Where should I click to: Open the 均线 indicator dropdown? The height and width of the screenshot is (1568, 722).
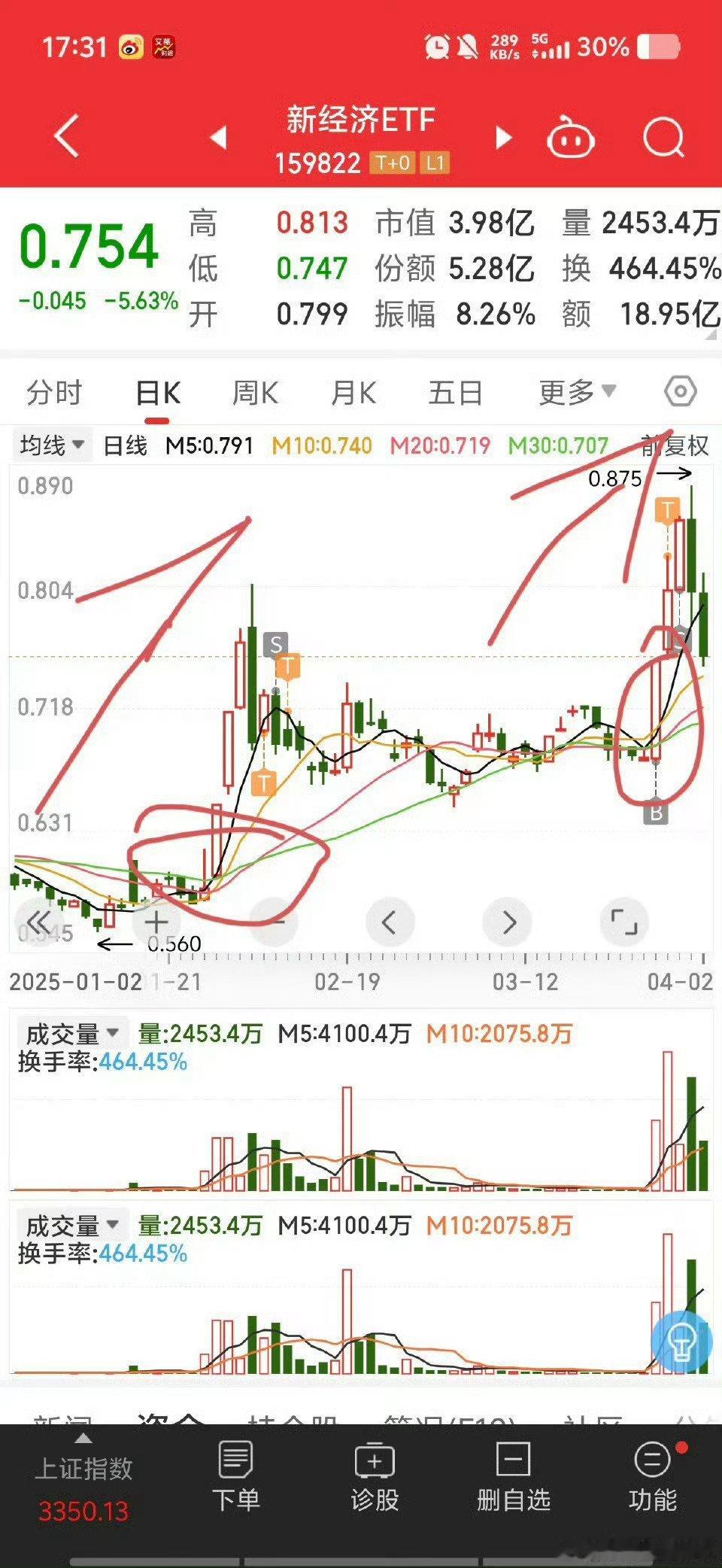[x=51, y=445]
